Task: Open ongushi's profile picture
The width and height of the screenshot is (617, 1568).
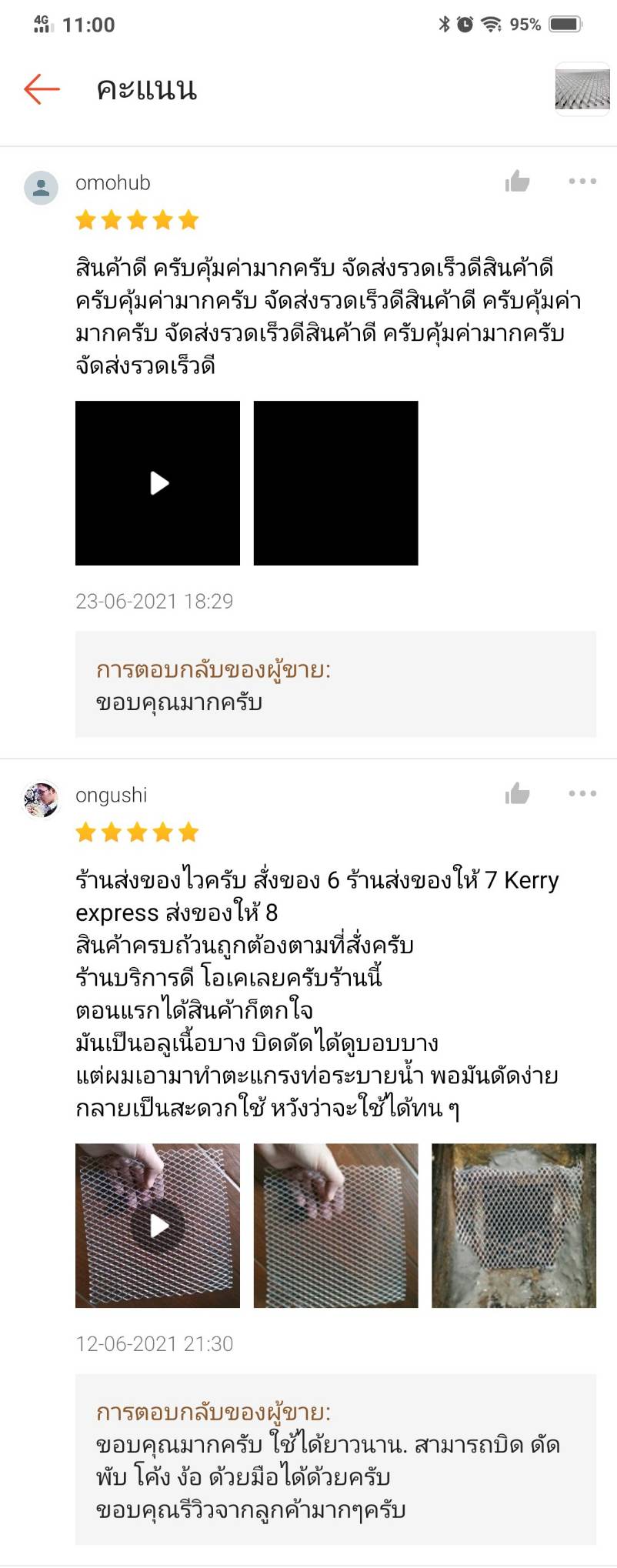Action: 42,800
